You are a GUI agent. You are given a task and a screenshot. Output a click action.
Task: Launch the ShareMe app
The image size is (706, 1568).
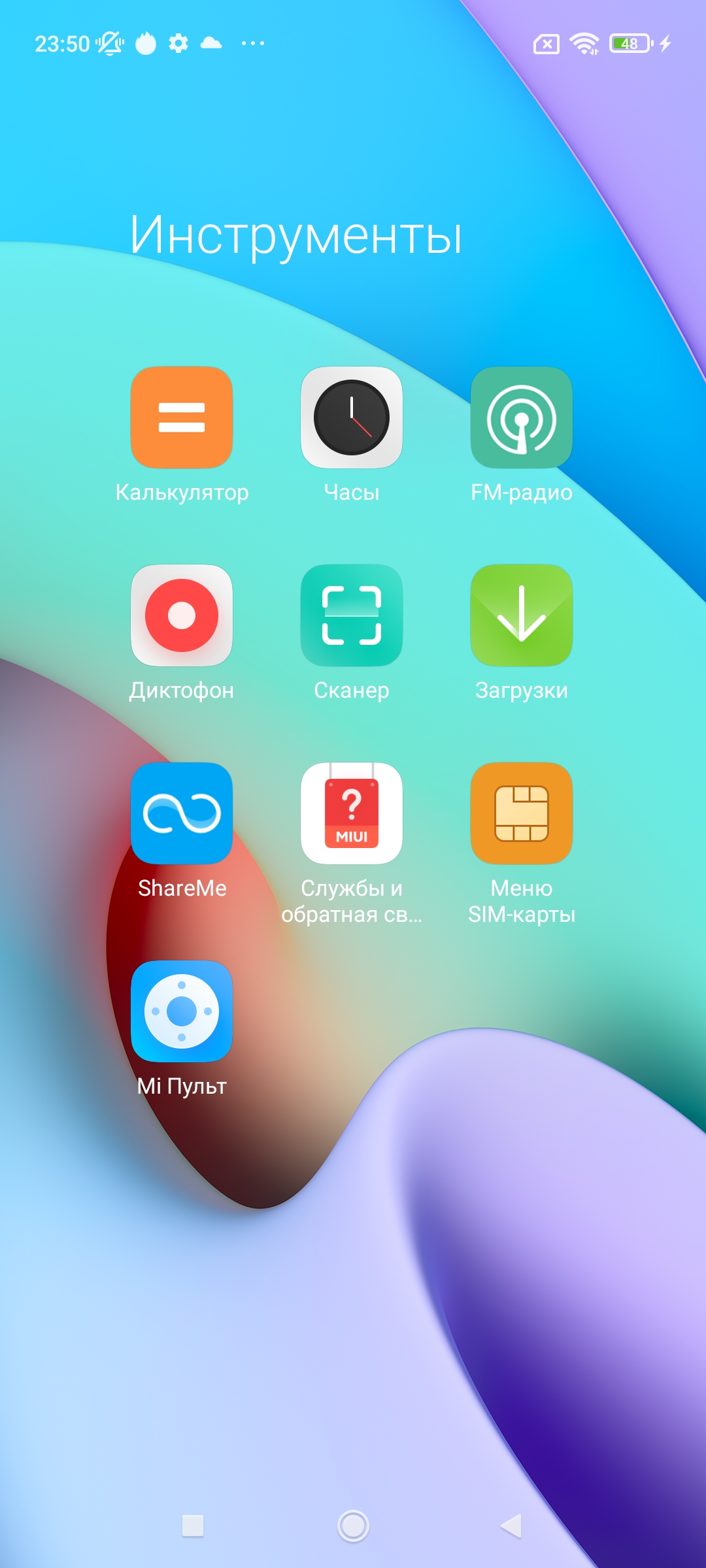tap(182, 813)
